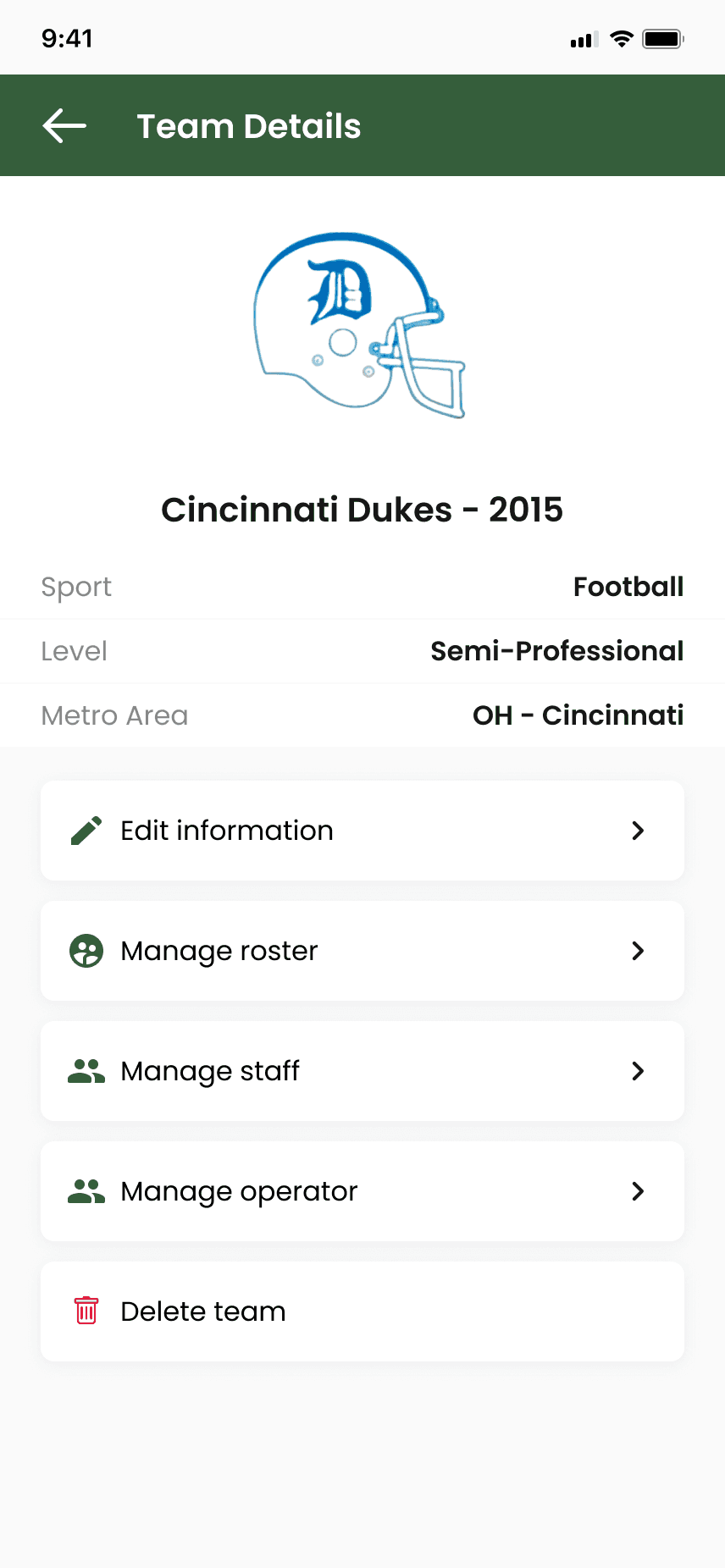Open Manage staff
The width and height of the screenshot is (725, 1568).
(x=362, y=1071)
